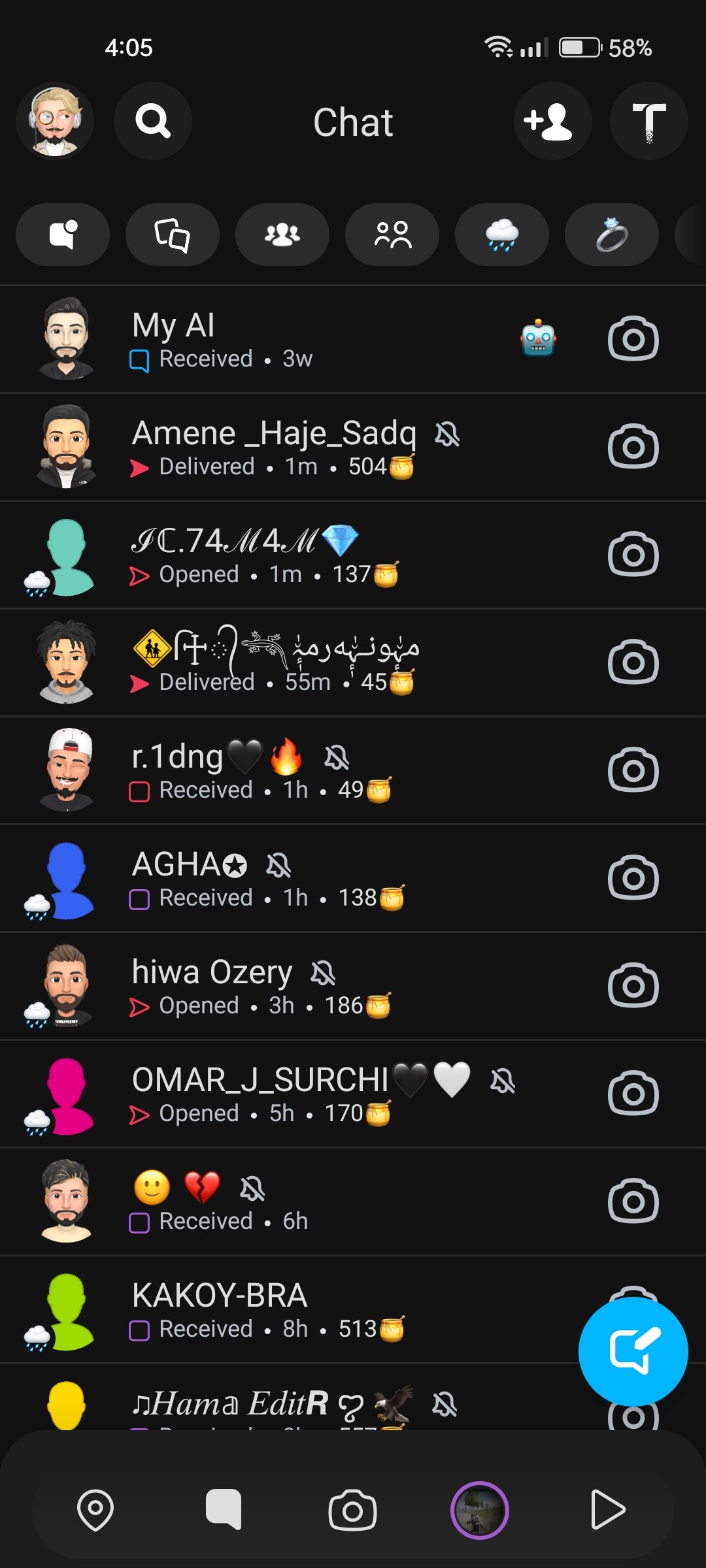Select the ring filter chip
This screenshot has width=706, height=1568.
[x=612, y=235]
